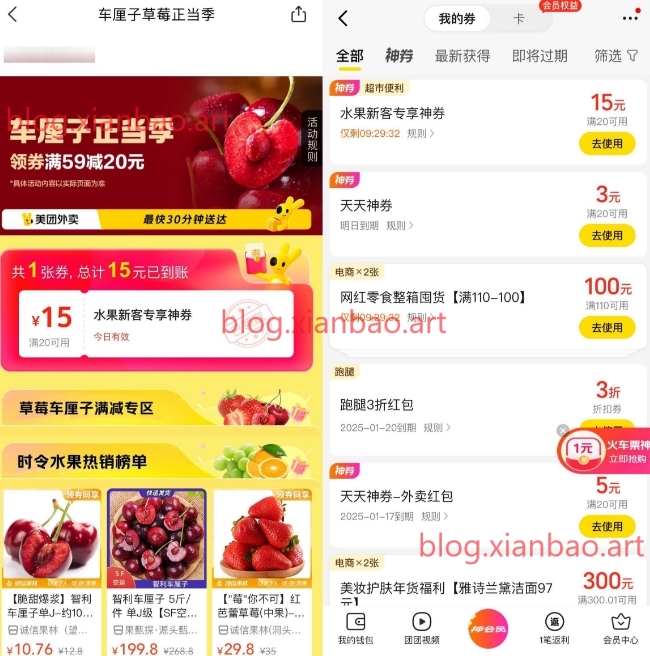
Task: Select the 神券 tab
Action: coord(398,56)
